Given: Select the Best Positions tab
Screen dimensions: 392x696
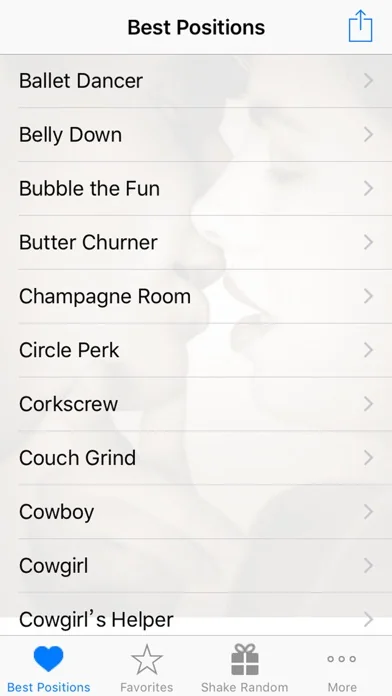Looking at the screenshot, I should (x=49, y=668).
